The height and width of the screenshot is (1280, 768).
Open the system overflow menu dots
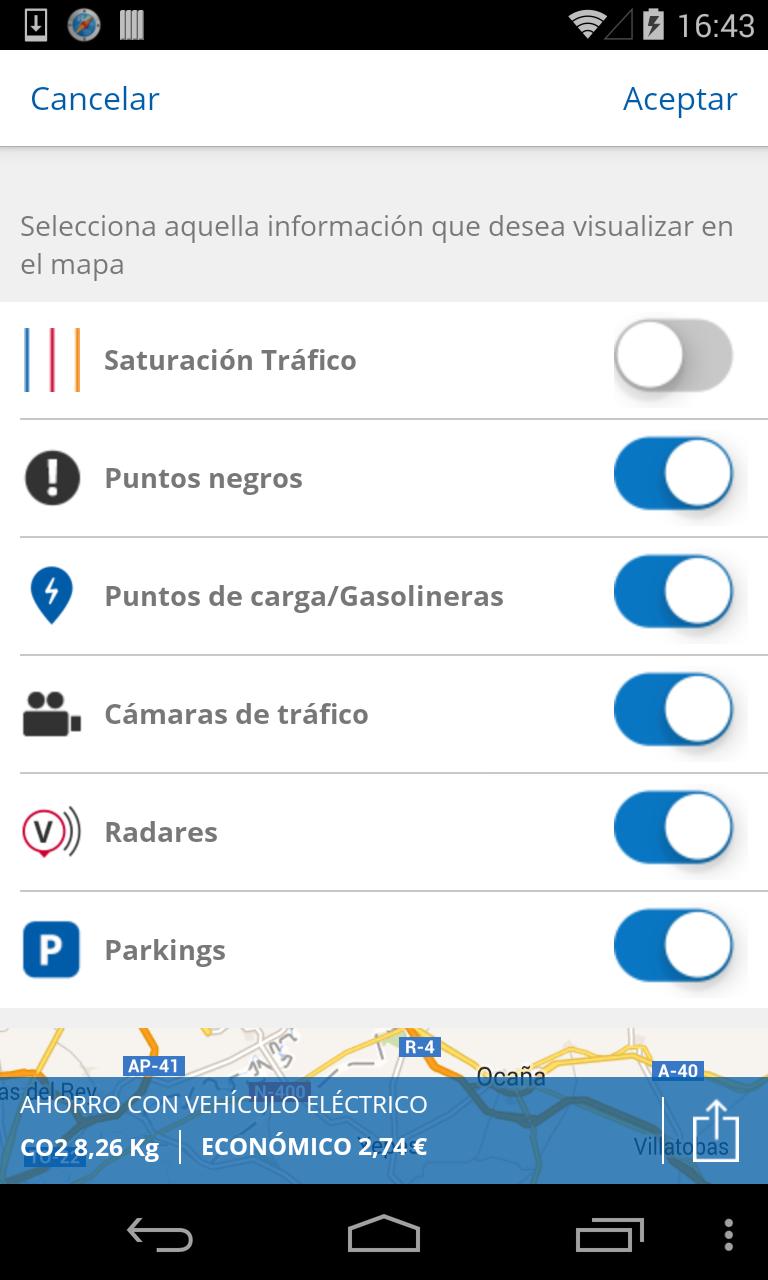coord(728,1235)
